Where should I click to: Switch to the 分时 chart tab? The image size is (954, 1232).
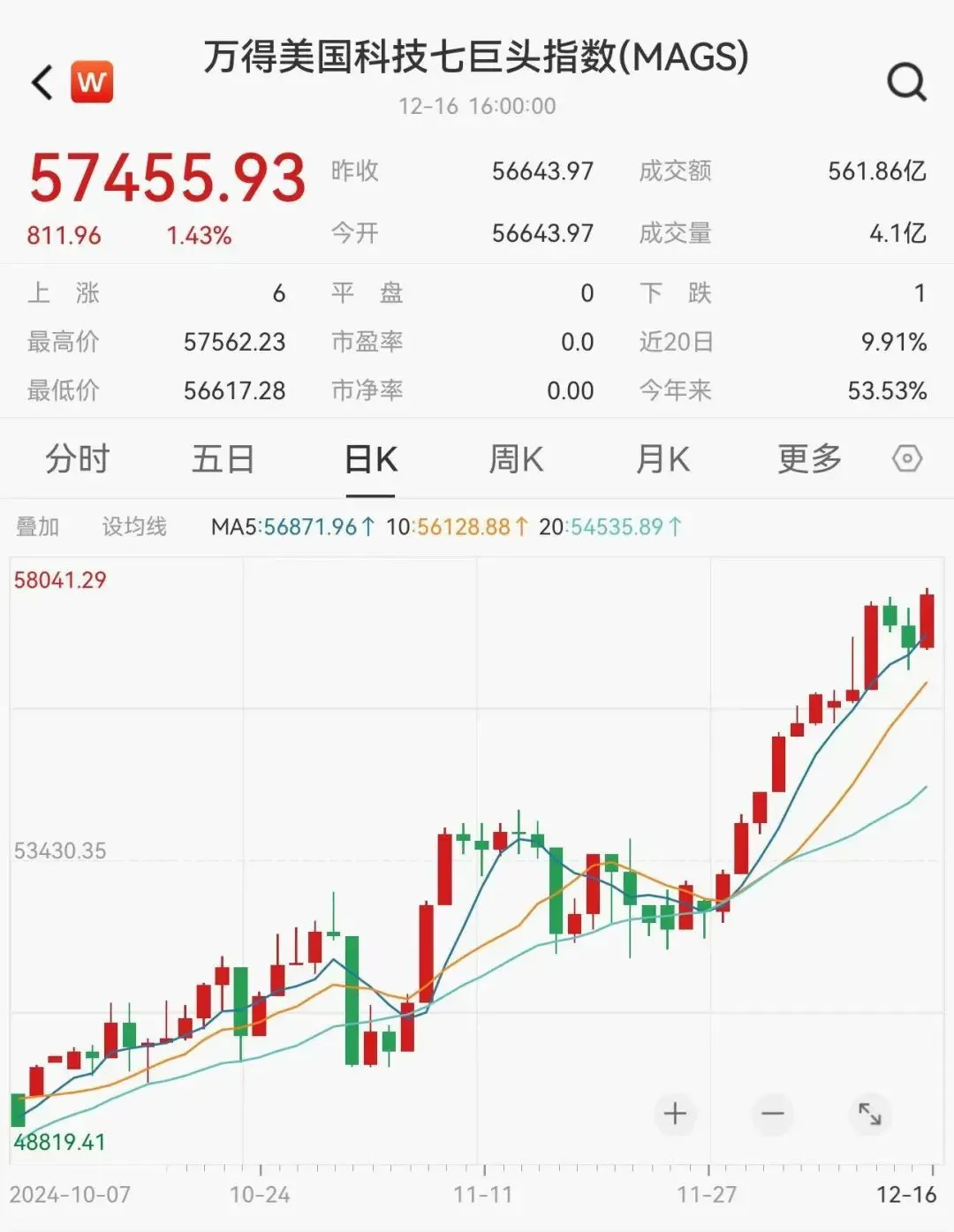click(x=78, y=459)
